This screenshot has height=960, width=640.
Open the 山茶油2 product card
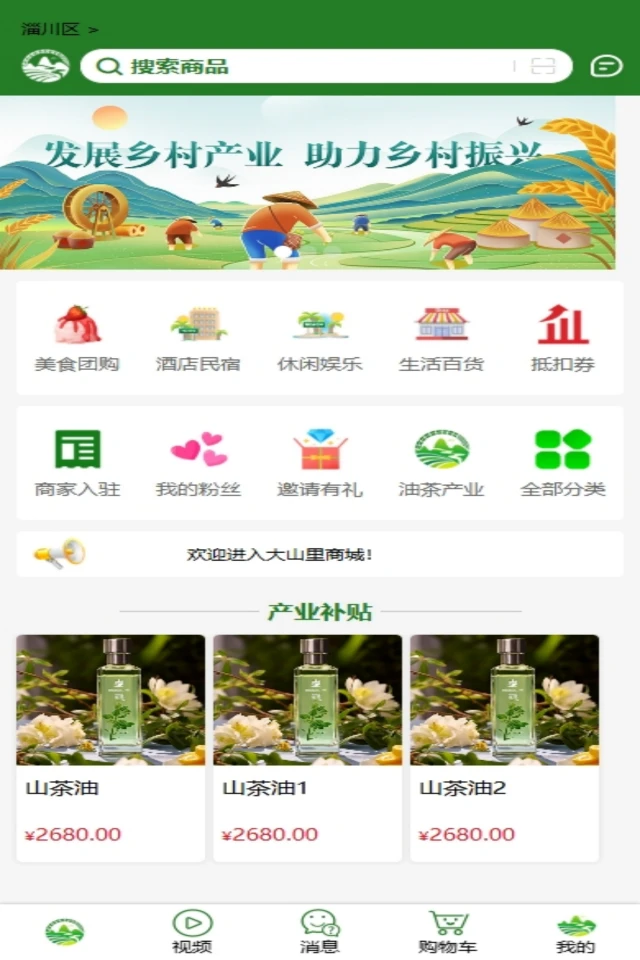tap(504, 747)
